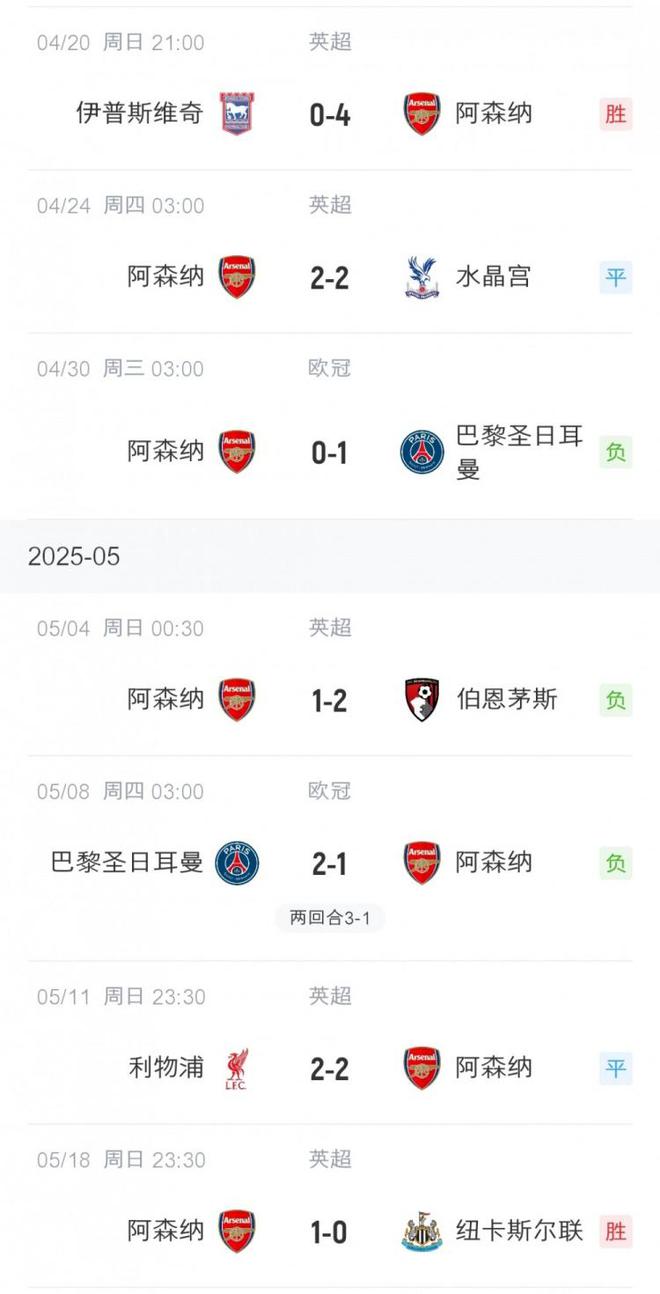The image size is (660, 1294).
Task: View the 04/30 Arsenal 0-1 PSG match
Action: (329, 452)
